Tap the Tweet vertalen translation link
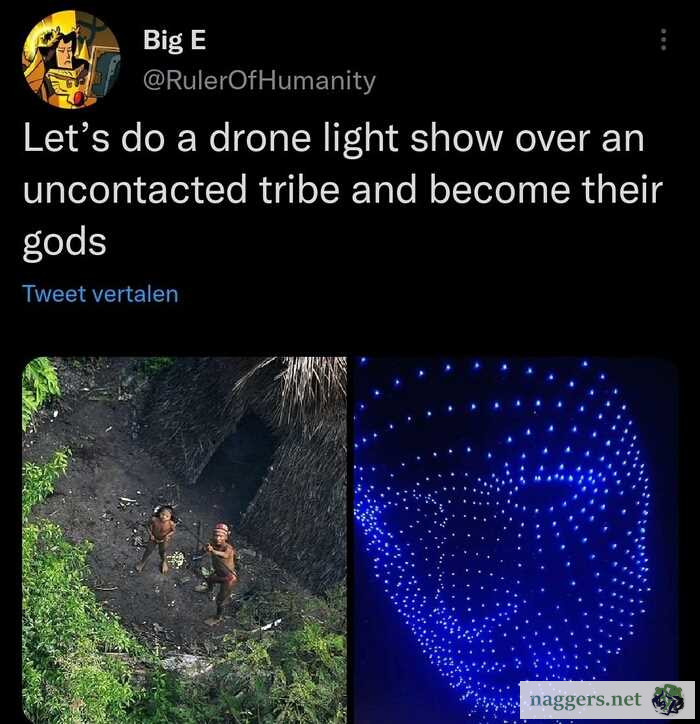The width and height of the screenshot is (700, 724). [100, 294]
